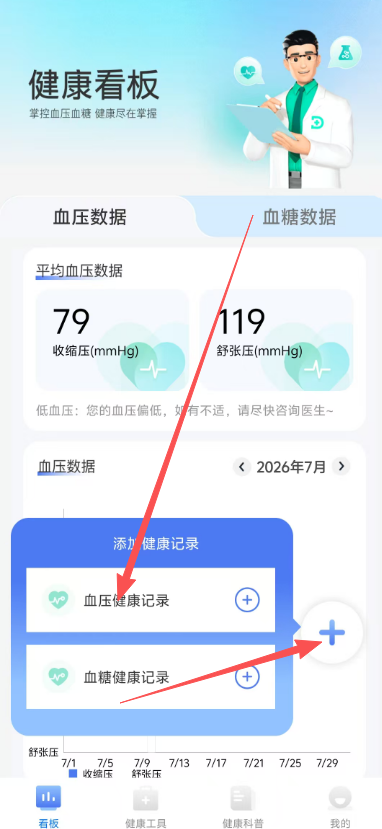Select the 血压数据 tab
The height and width of the screenshot is (829, 382).
point(90,217)
